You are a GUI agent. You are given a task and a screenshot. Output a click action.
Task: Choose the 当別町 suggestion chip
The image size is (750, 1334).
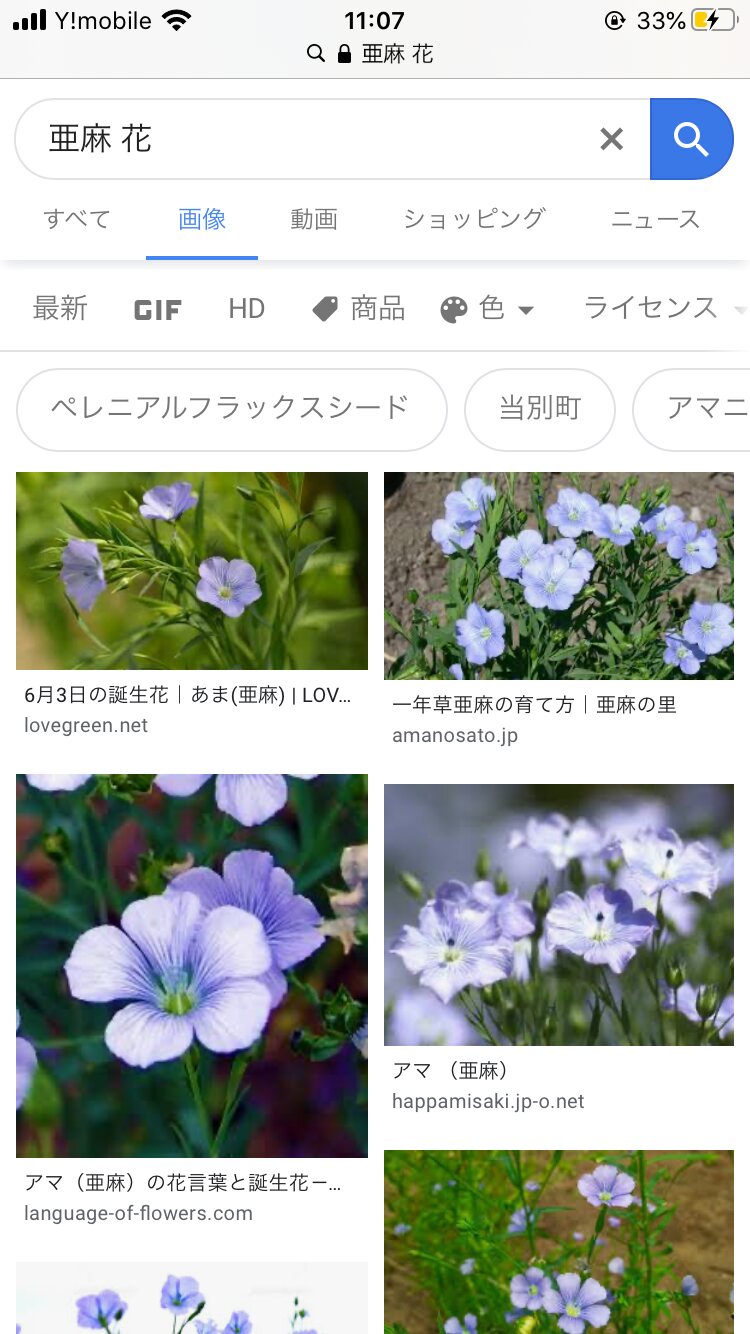click(540, 409)
